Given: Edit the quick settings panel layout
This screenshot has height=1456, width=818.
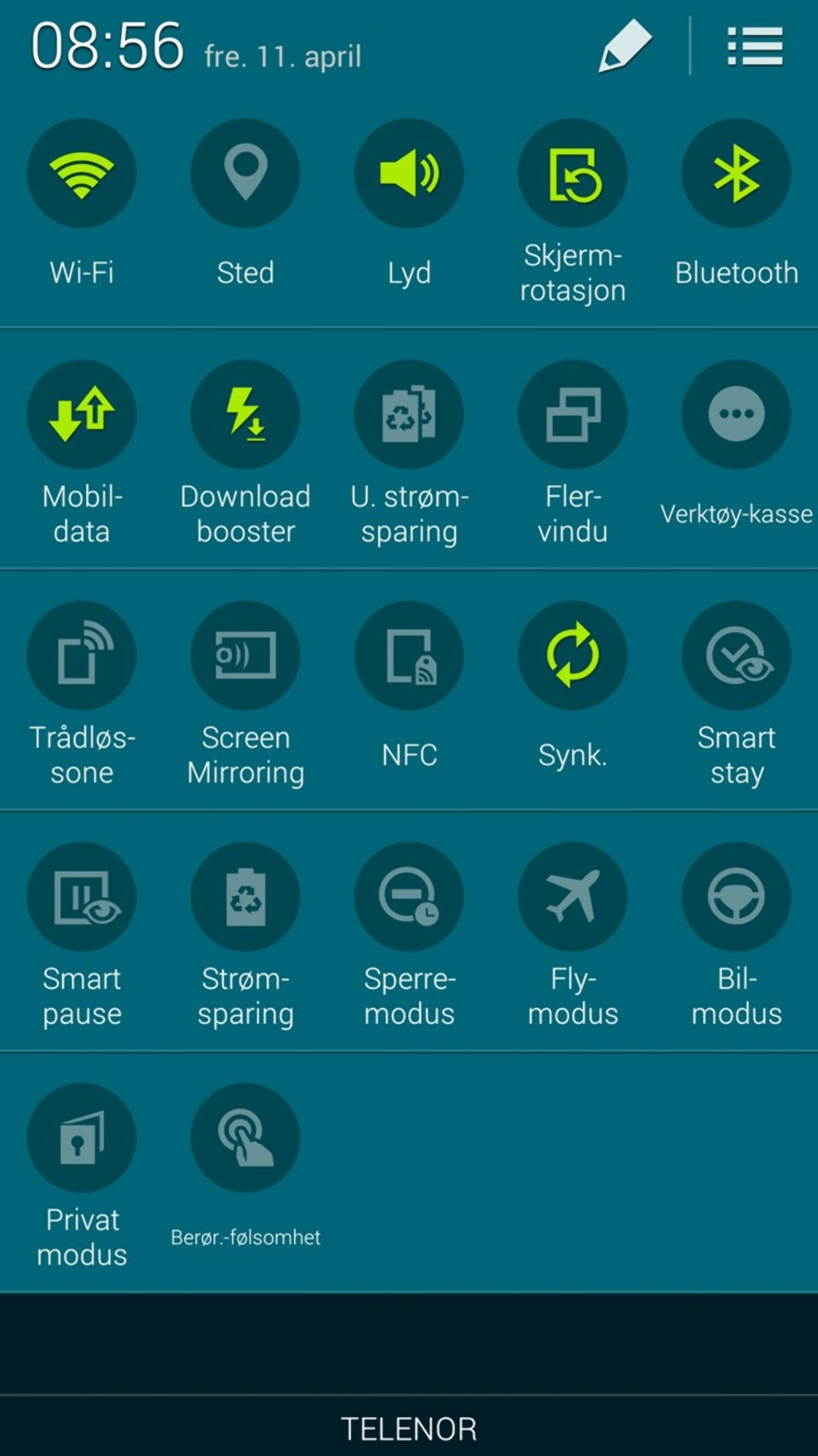Looking at the screenshot, I should pos(625,46).
